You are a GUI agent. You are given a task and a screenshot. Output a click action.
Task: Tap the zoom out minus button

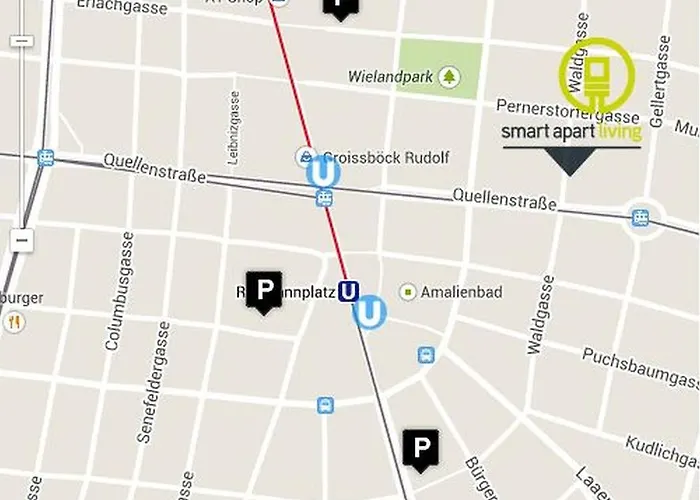[21, 240]
